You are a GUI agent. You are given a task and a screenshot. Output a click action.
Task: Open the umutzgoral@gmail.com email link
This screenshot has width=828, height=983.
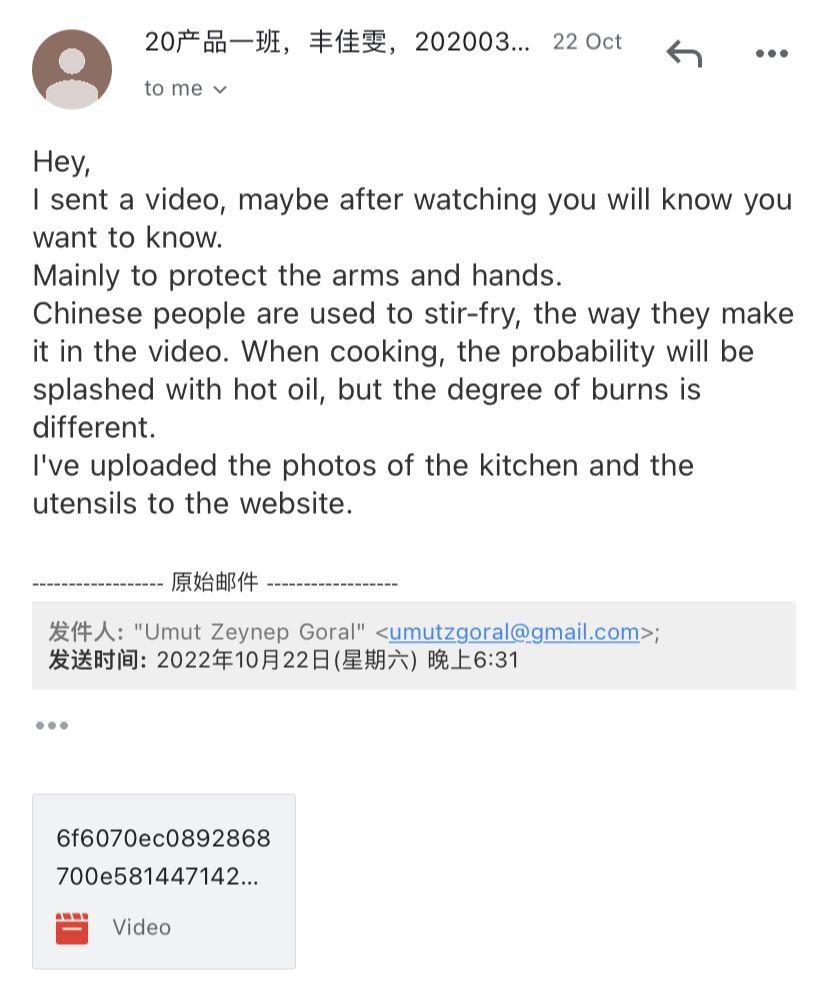[514, 632]
